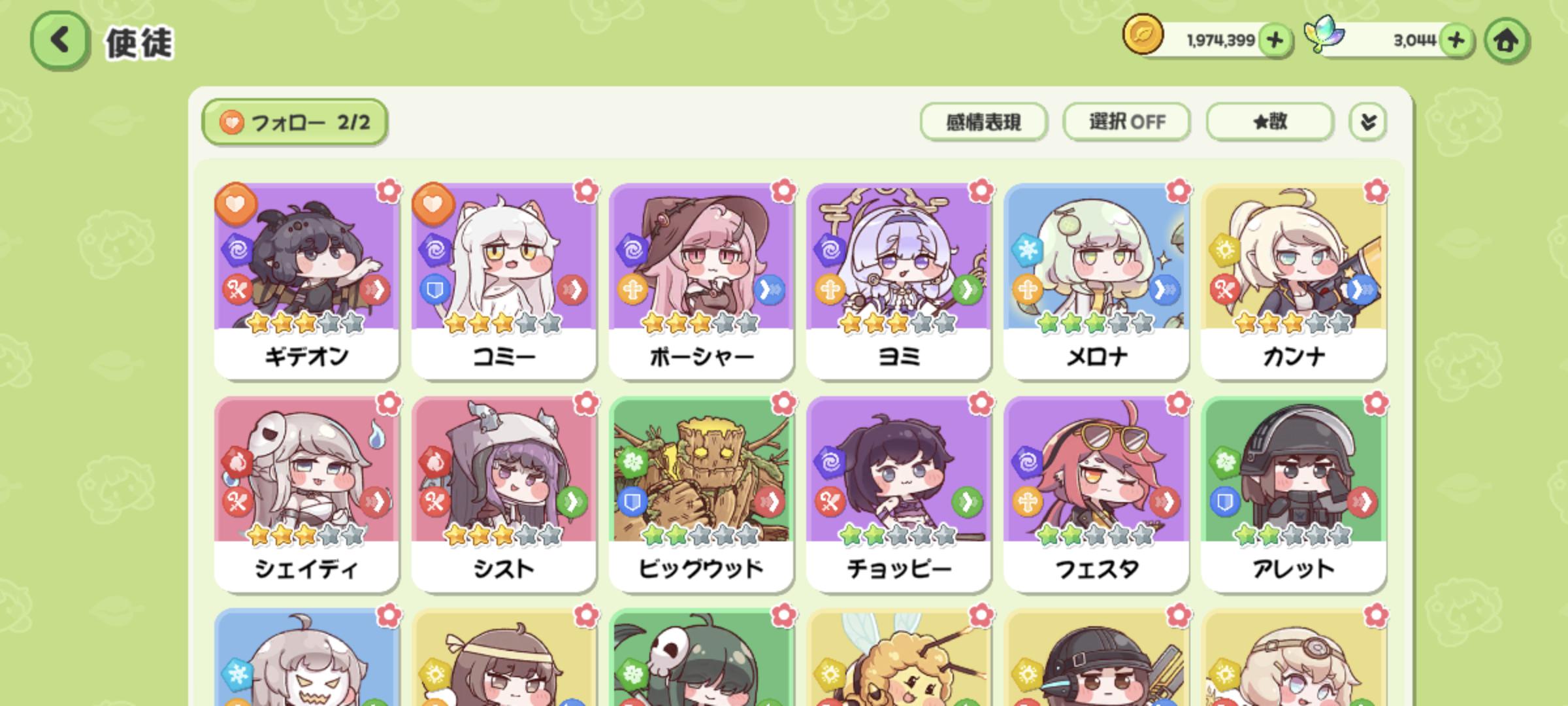Select the コミー character card
The image size is (1568, 706).
pos(504,281)
